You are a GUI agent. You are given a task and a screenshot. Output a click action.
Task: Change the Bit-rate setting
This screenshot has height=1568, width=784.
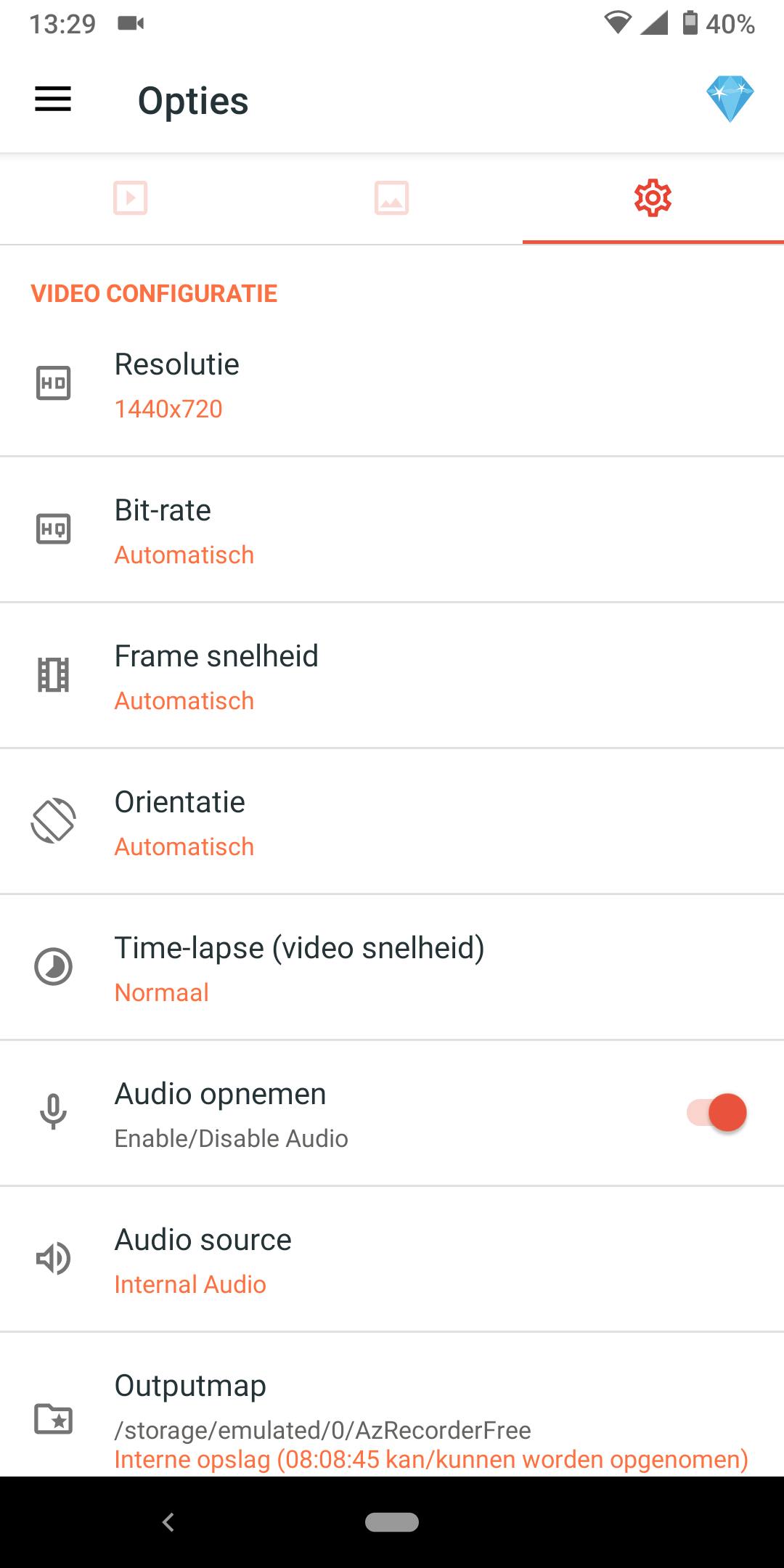pos(392,531)
